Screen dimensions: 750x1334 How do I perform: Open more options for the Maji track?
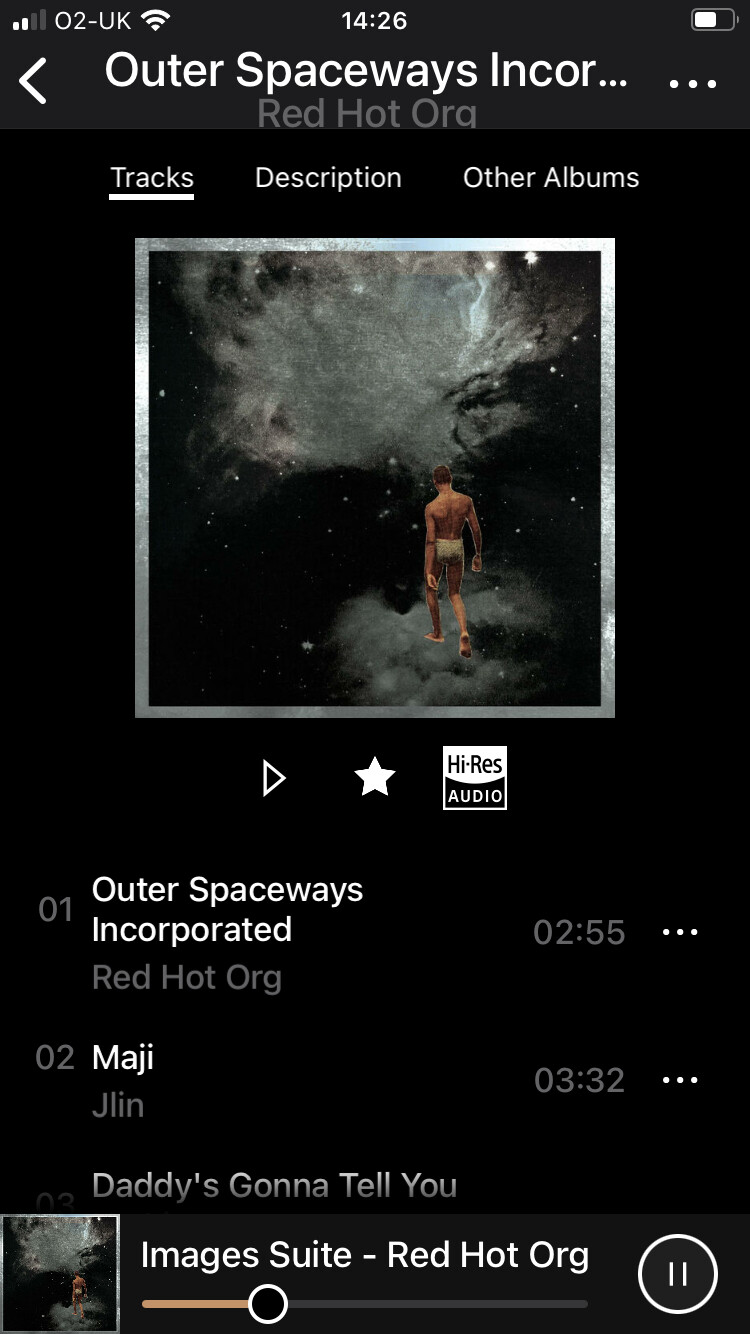pos(680,1080)
